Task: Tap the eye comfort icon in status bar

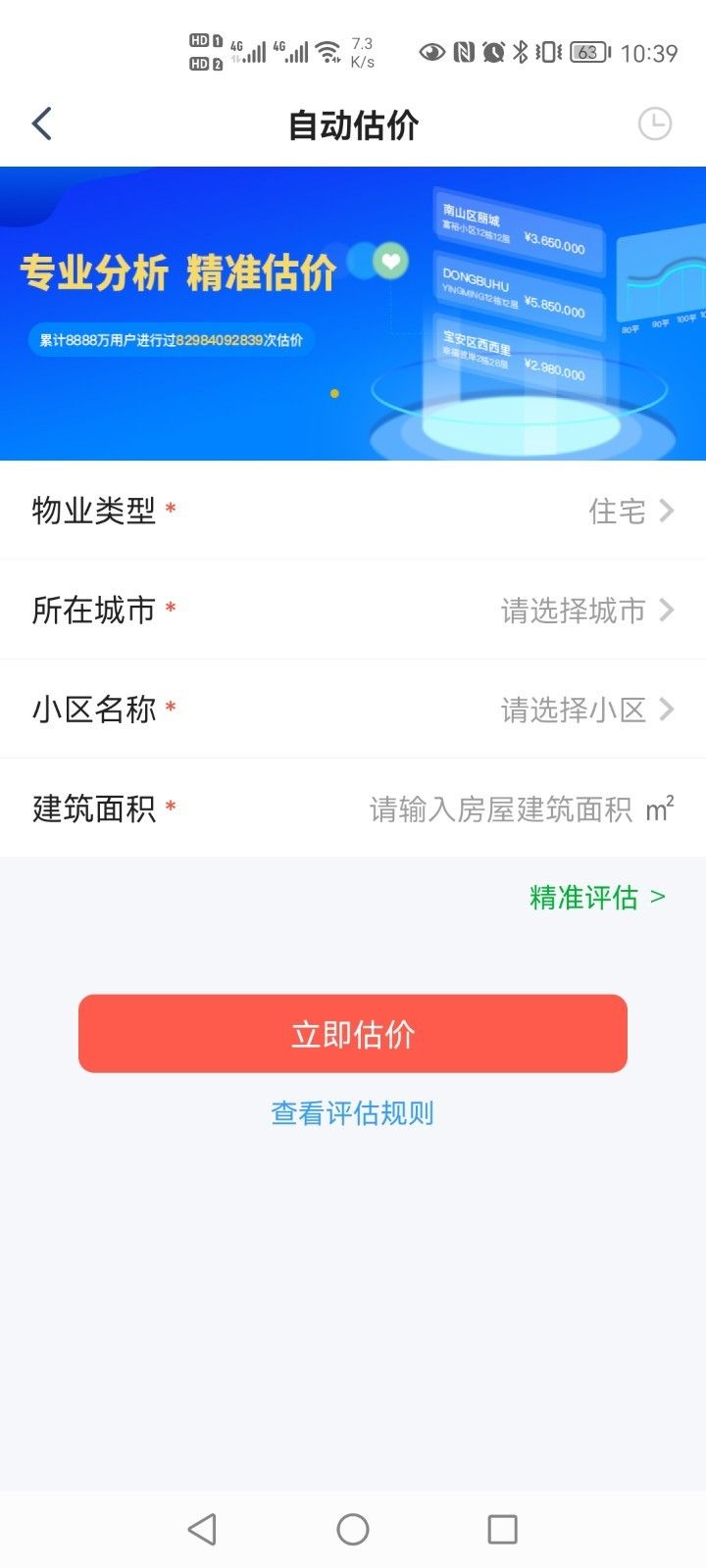Action: (431, 51)
